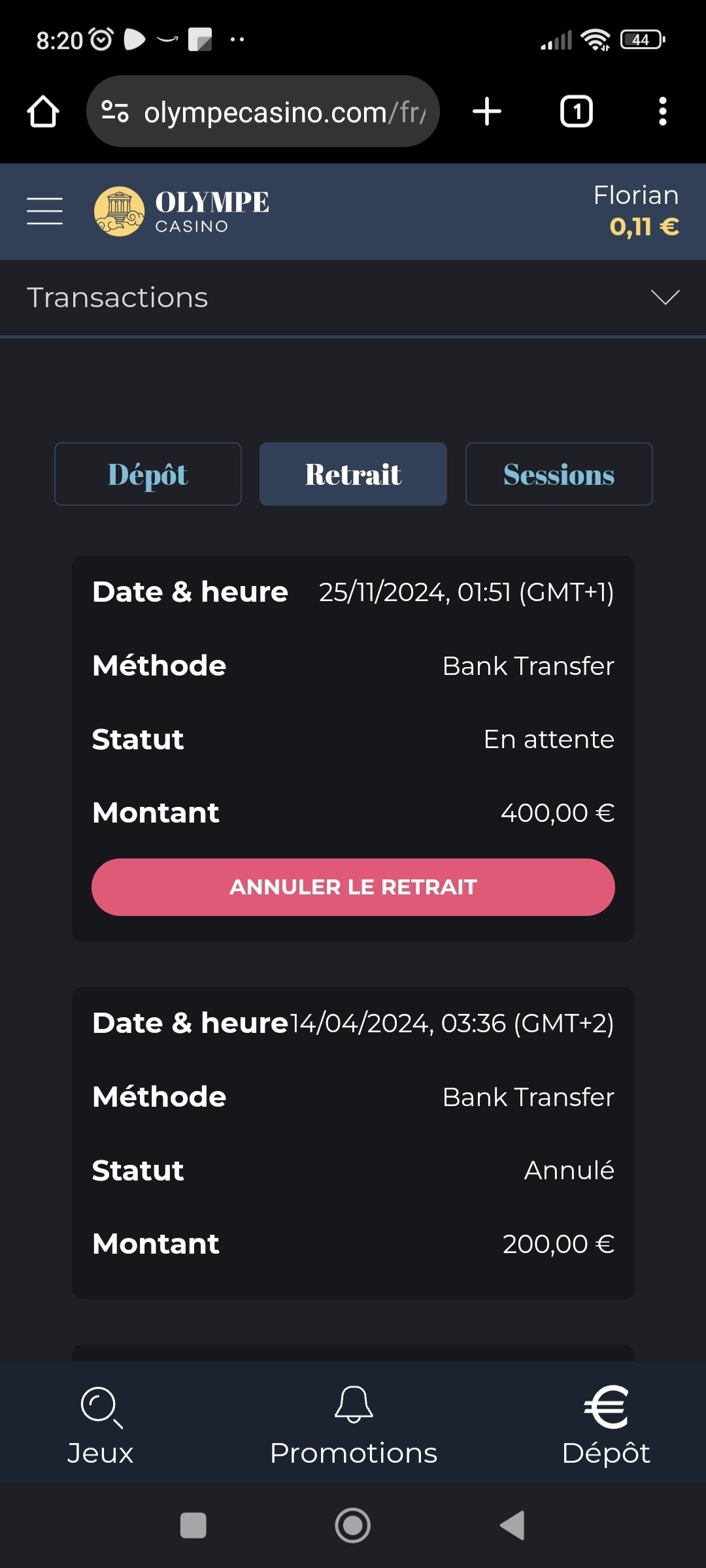Open a new browser tab
The width and height of the screenshot is (706, 1568).
coord(487,112)
